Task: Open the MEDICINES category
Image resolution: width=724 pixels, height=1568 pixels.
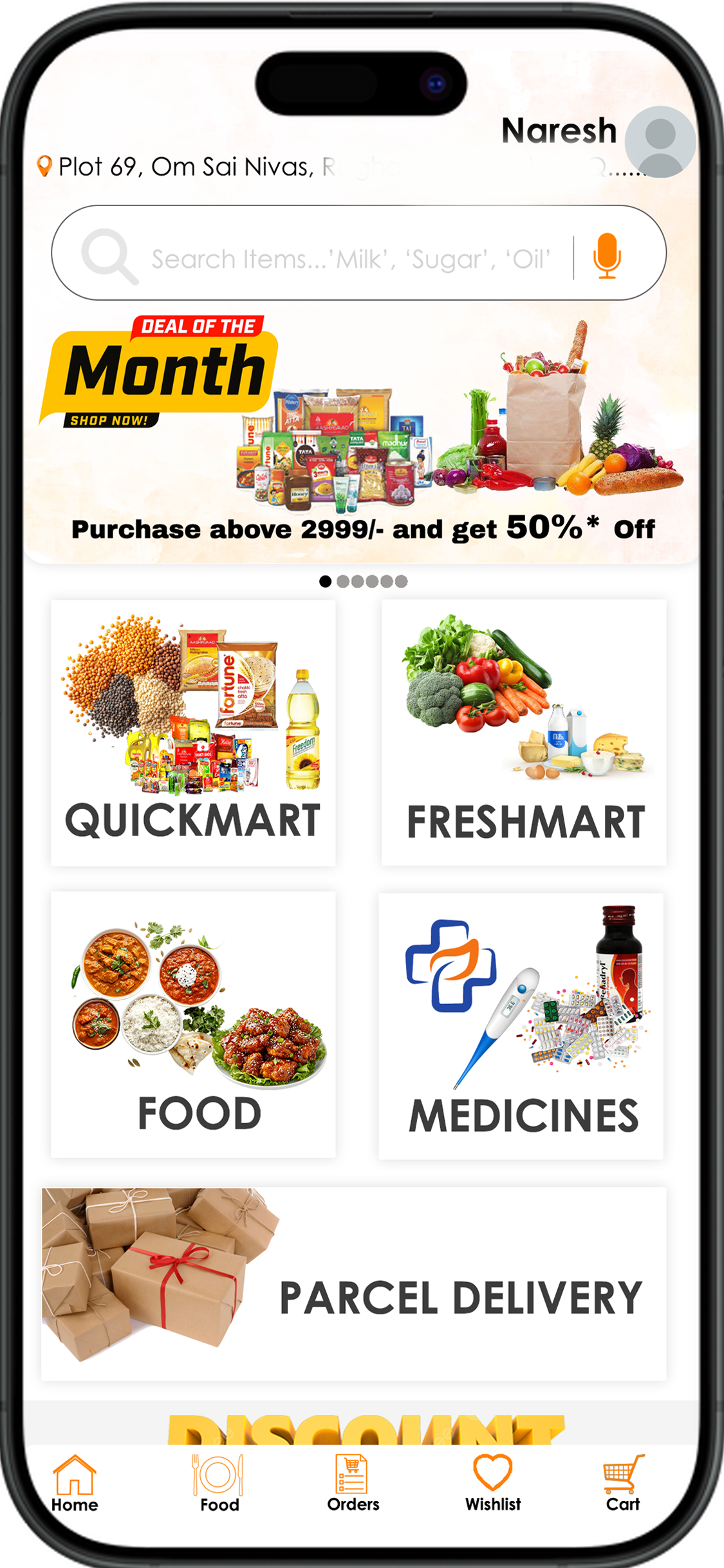Action: (x=521, y=1025)
